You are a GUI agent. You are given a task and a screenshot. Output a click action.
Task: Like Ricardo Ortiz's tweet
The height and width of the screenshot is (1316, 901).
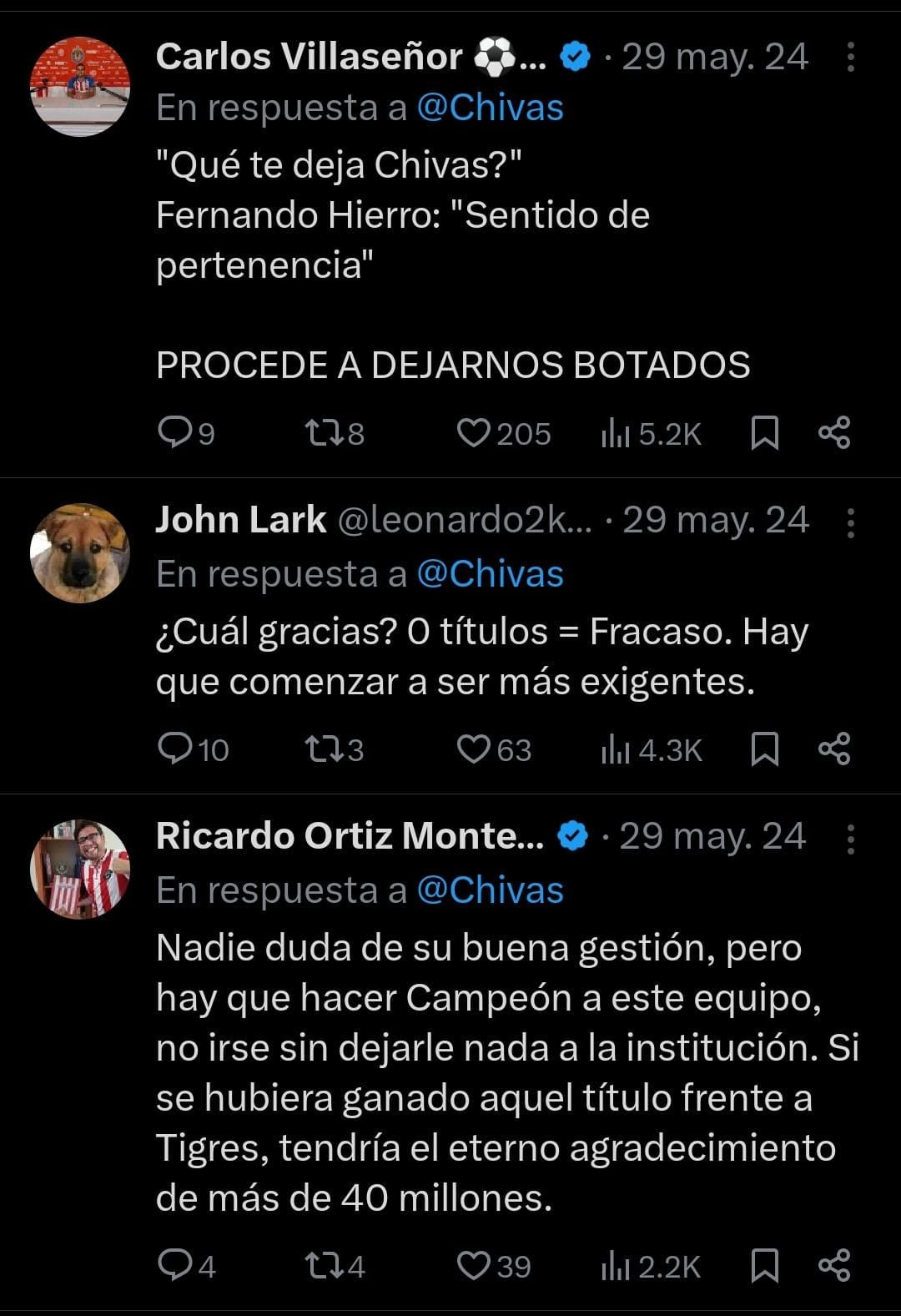tap(473, 1265)
